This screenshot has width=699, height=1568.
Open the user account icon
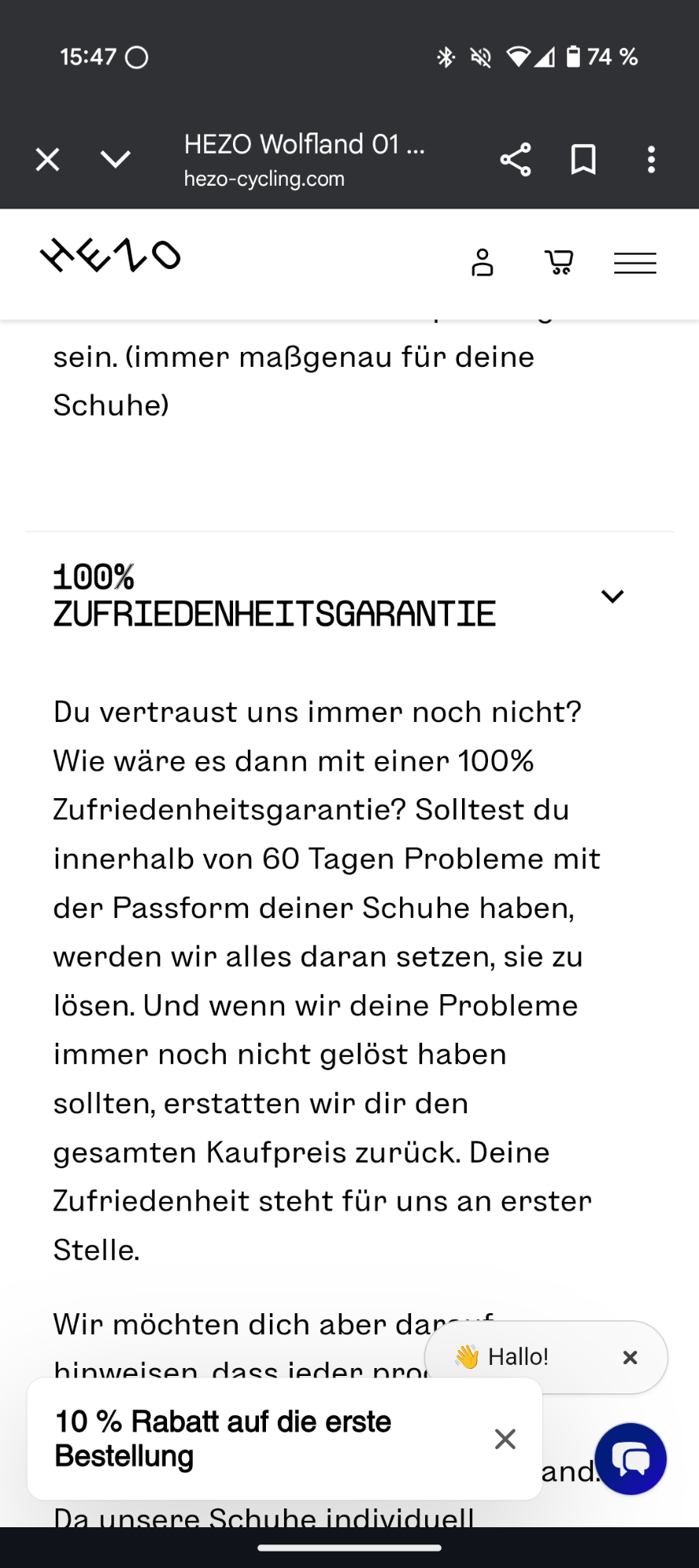[482, 263]
